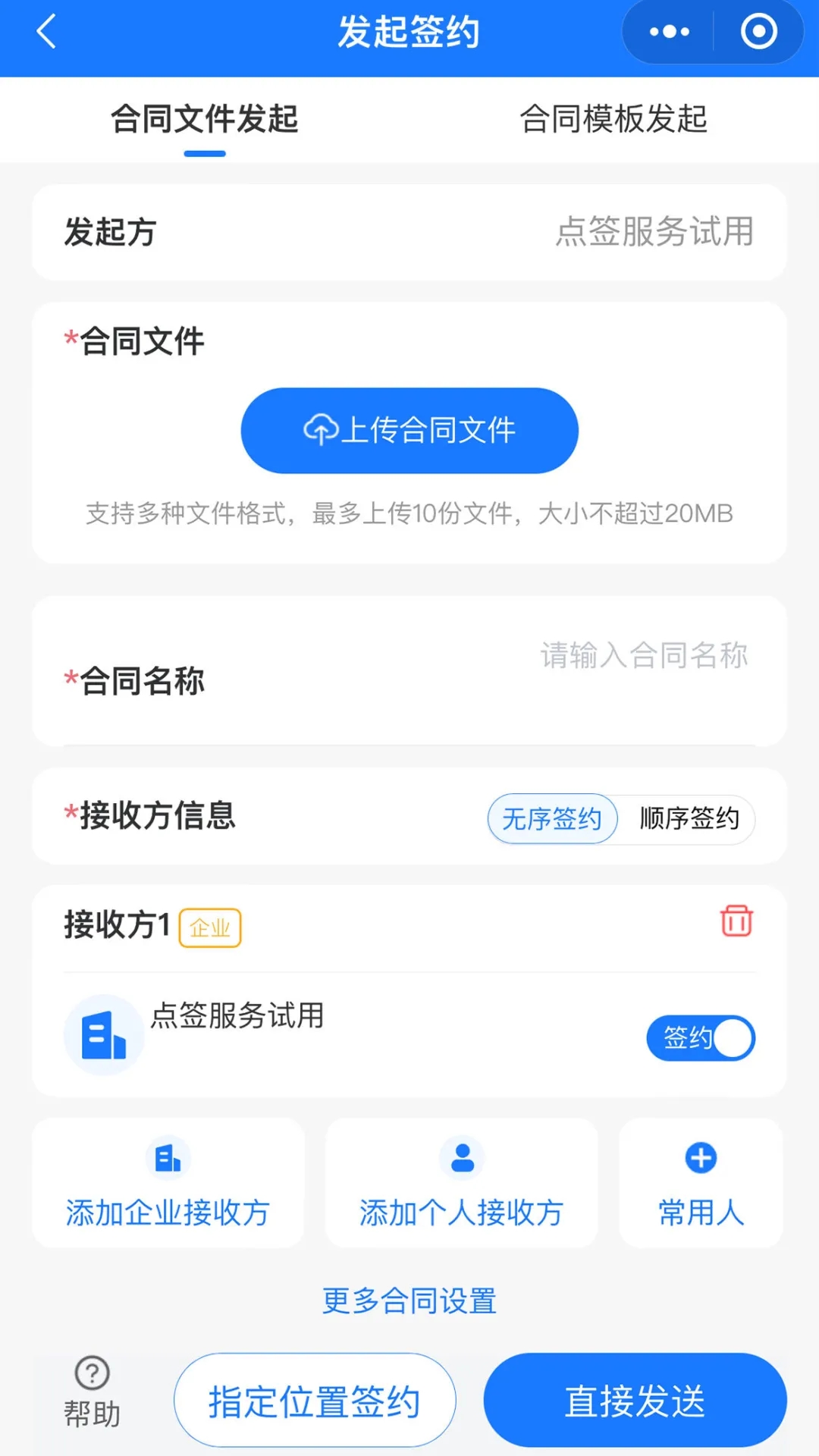Open the mini program more options menu
The height and width of the screenshot is (1456, 819).
point(669,32)
